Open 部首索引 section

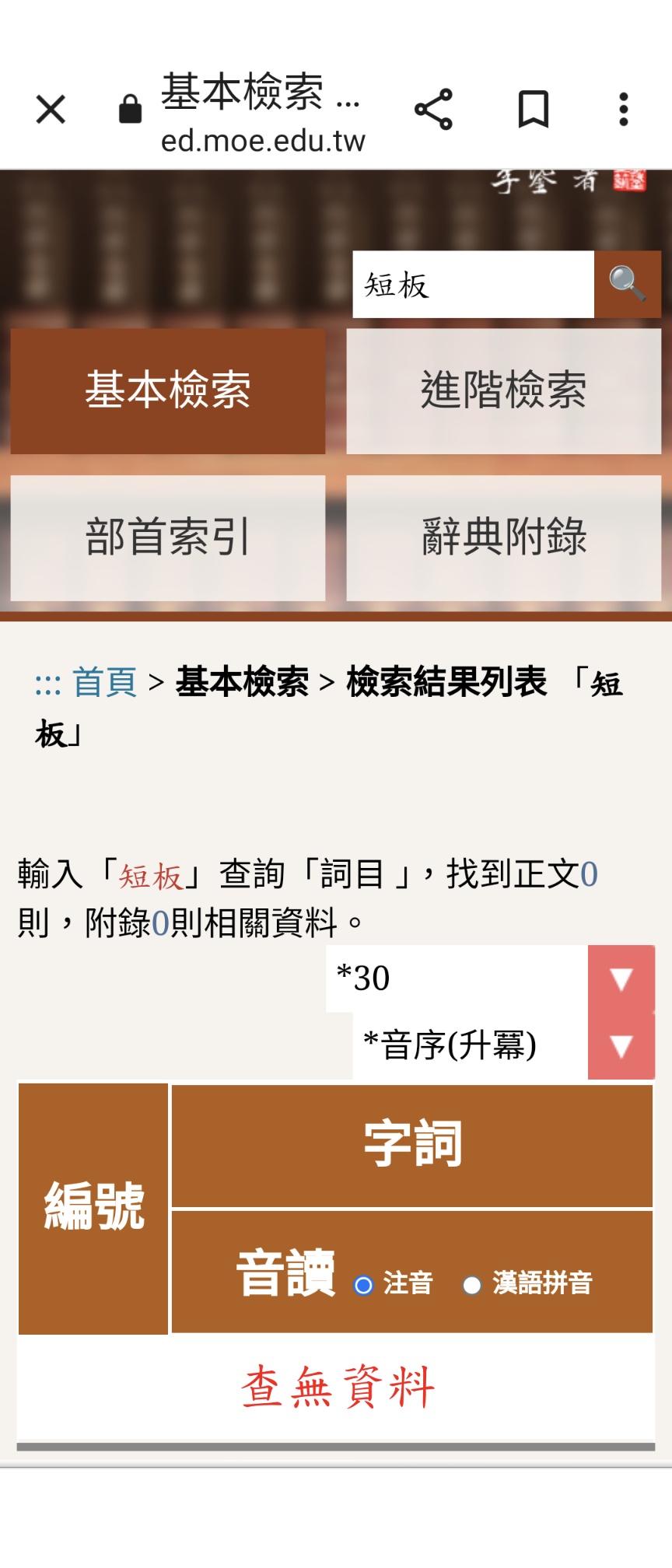(168, 537)
